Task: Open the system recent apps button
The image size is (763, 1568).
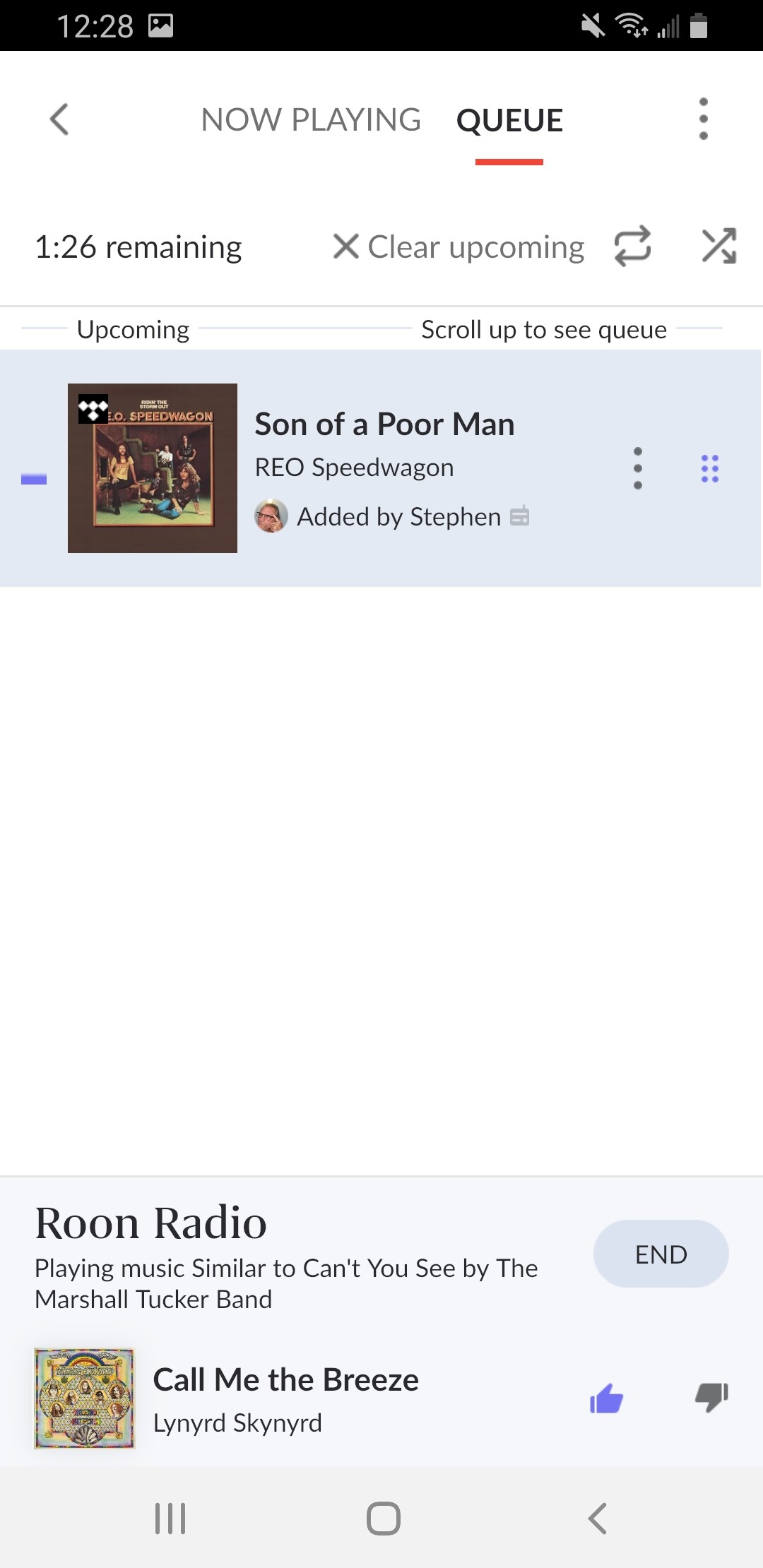Action: click(170, 1519)
